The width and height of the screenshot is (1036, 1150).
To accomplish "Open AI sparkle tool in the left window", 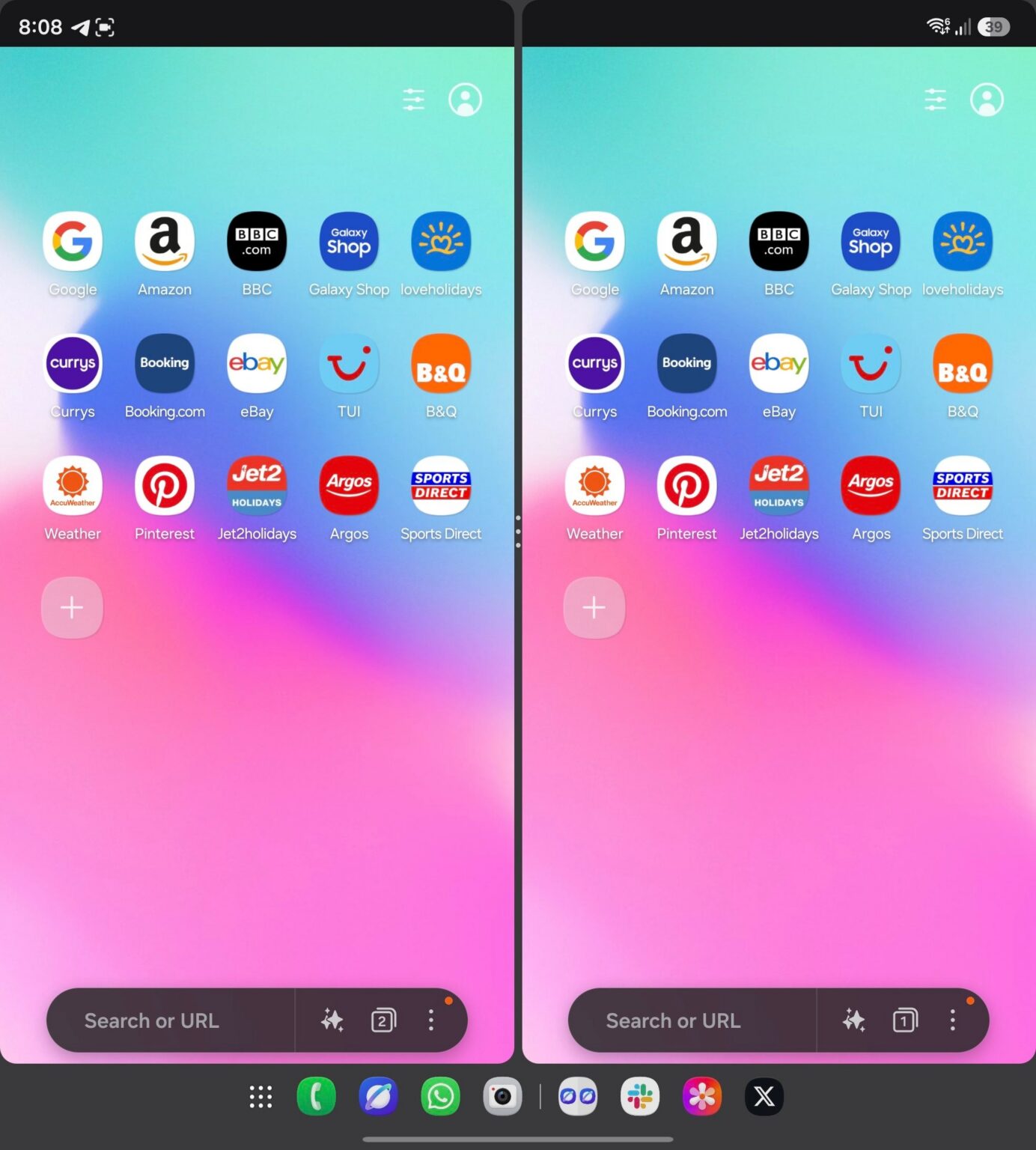I will (x=332, y=1020).
